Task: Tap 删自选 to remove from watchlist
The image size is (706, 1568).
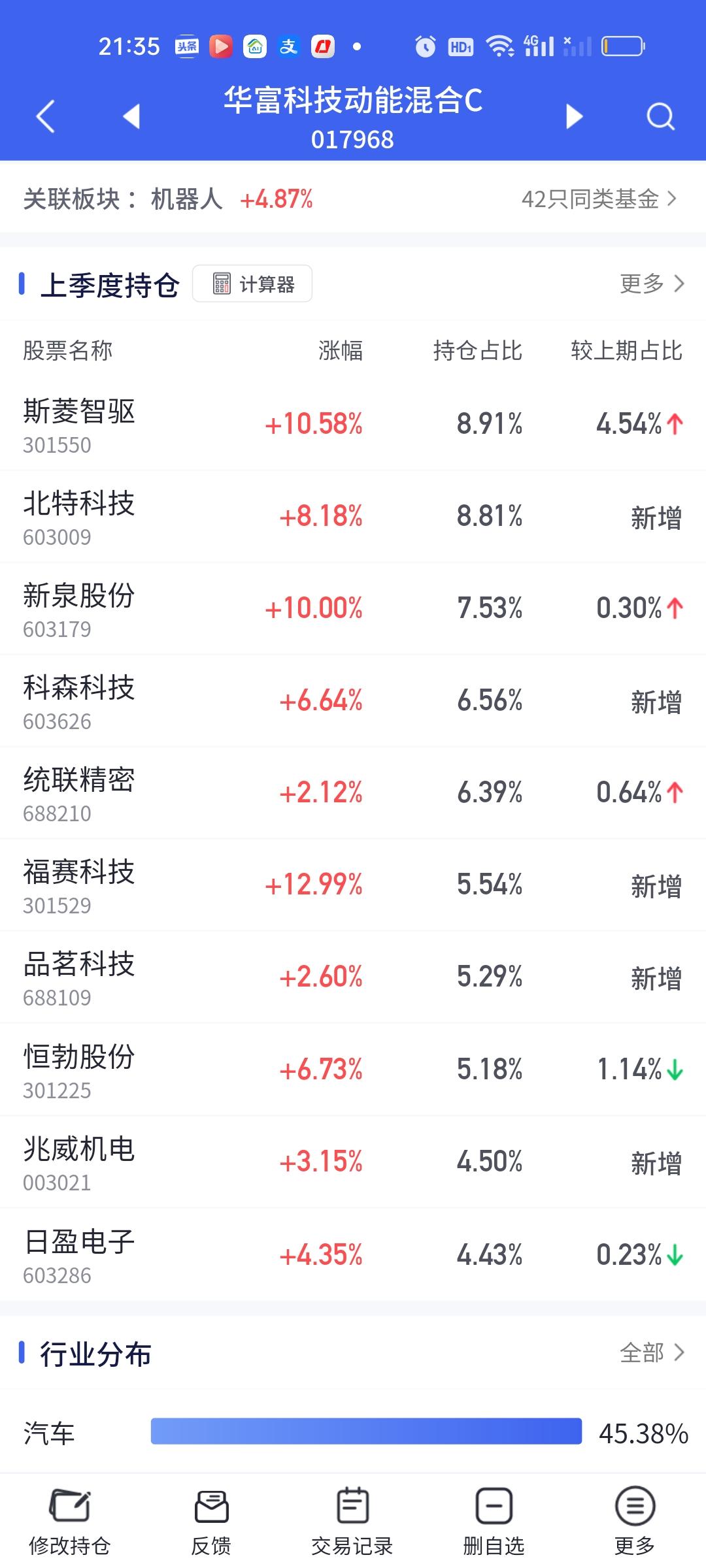Action: tap(494, 1522)
